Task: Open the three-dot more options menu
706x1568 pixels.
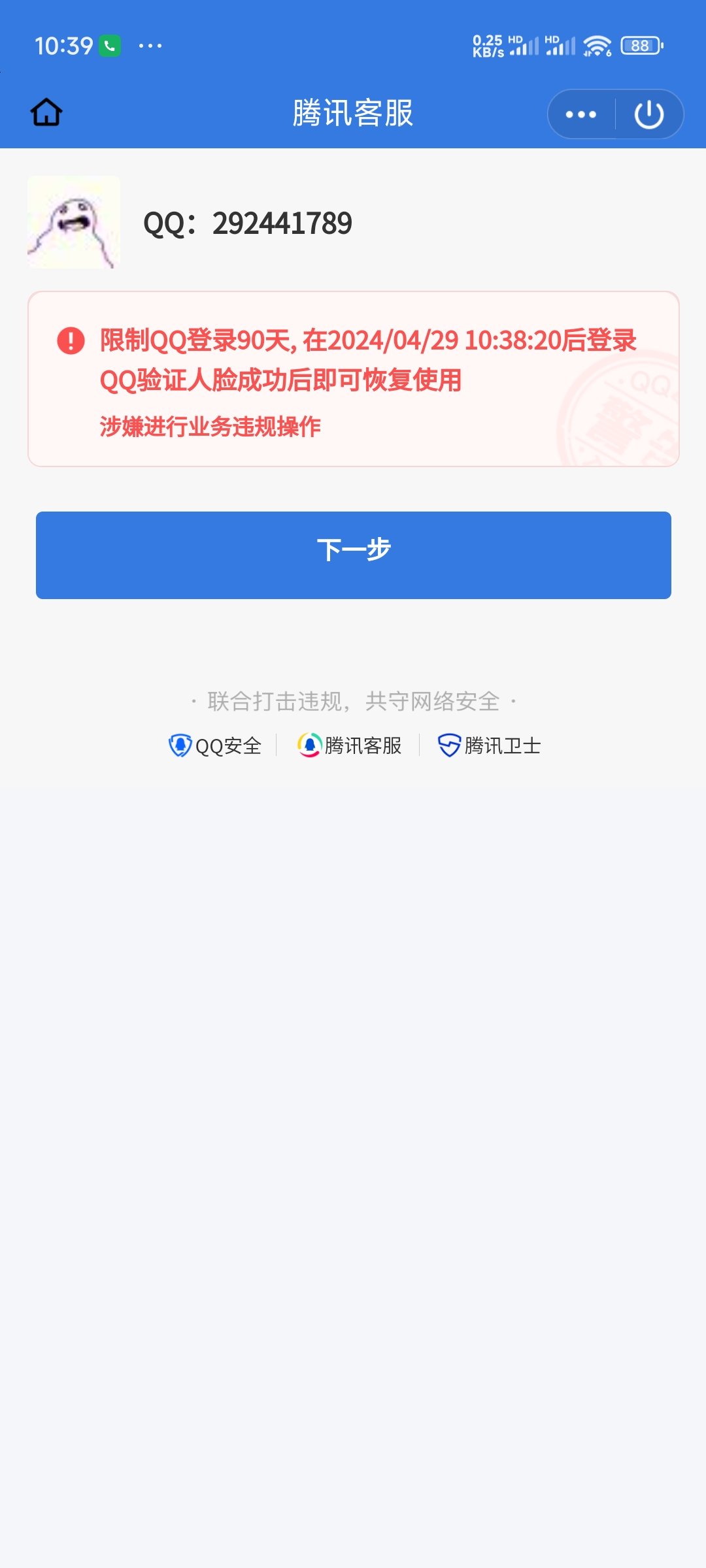Action: click(580, 114)
